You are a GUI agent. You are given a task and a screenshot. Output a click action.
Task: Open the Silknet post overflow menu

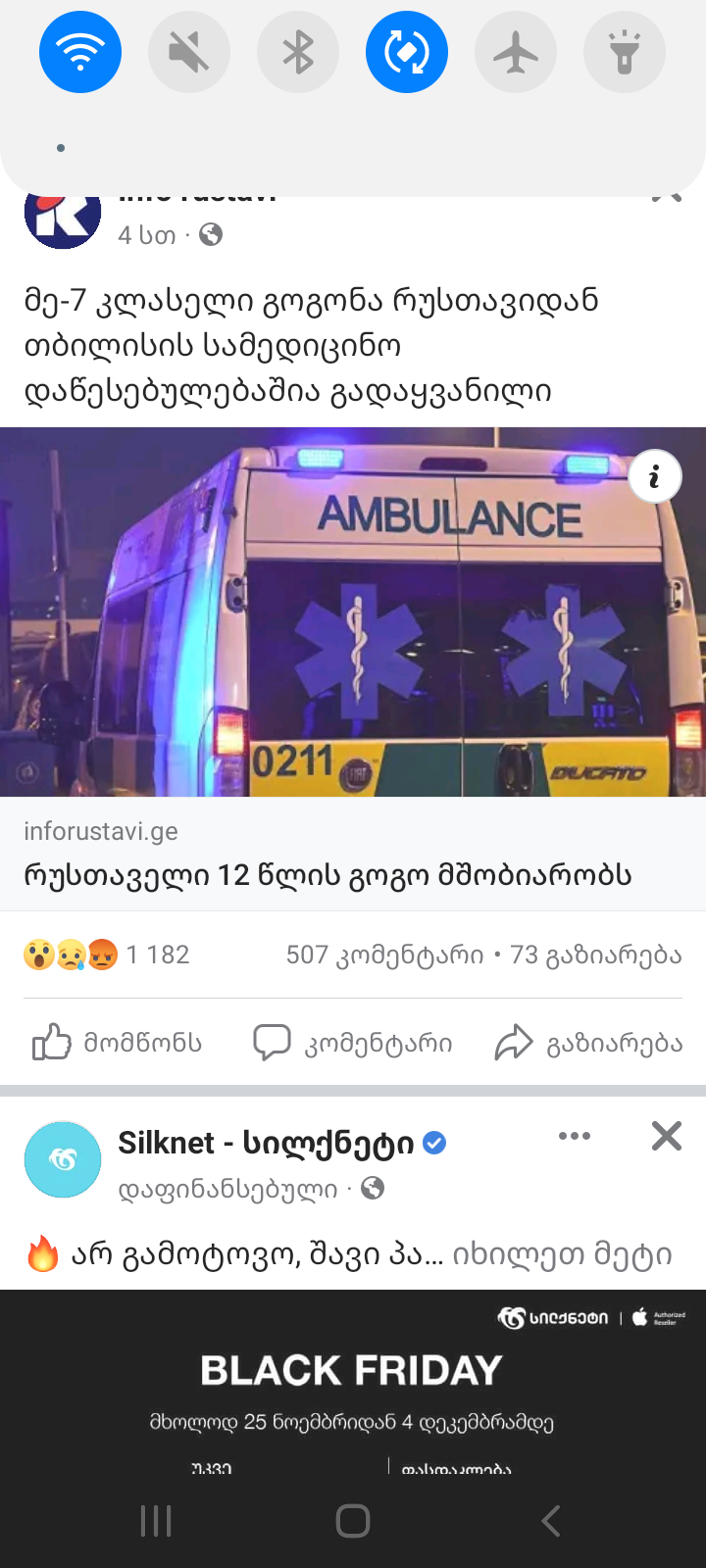(x=575, y=1137)
